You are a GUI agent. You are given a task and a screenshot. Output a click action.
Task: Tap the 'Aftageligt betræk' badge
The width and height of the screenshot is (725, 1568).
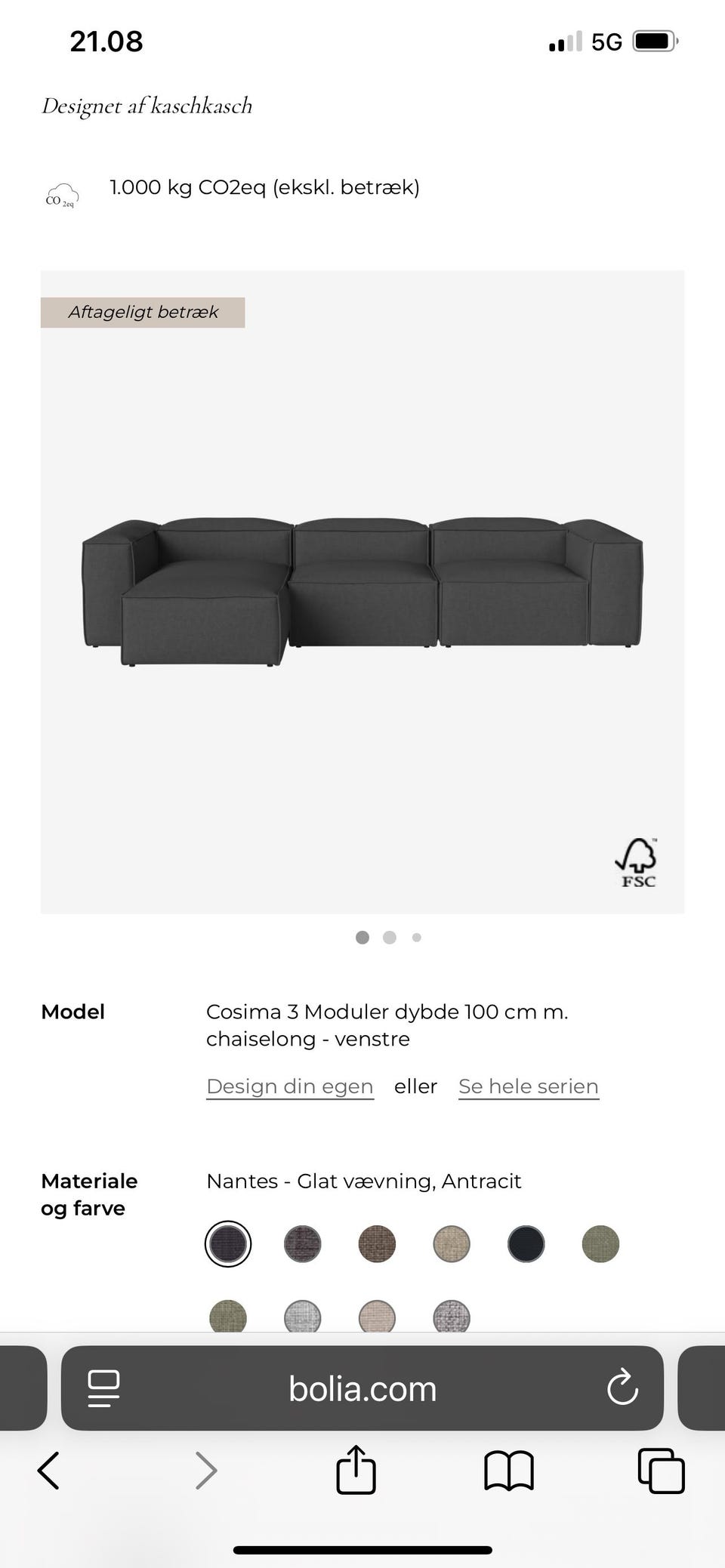[143, 311]
